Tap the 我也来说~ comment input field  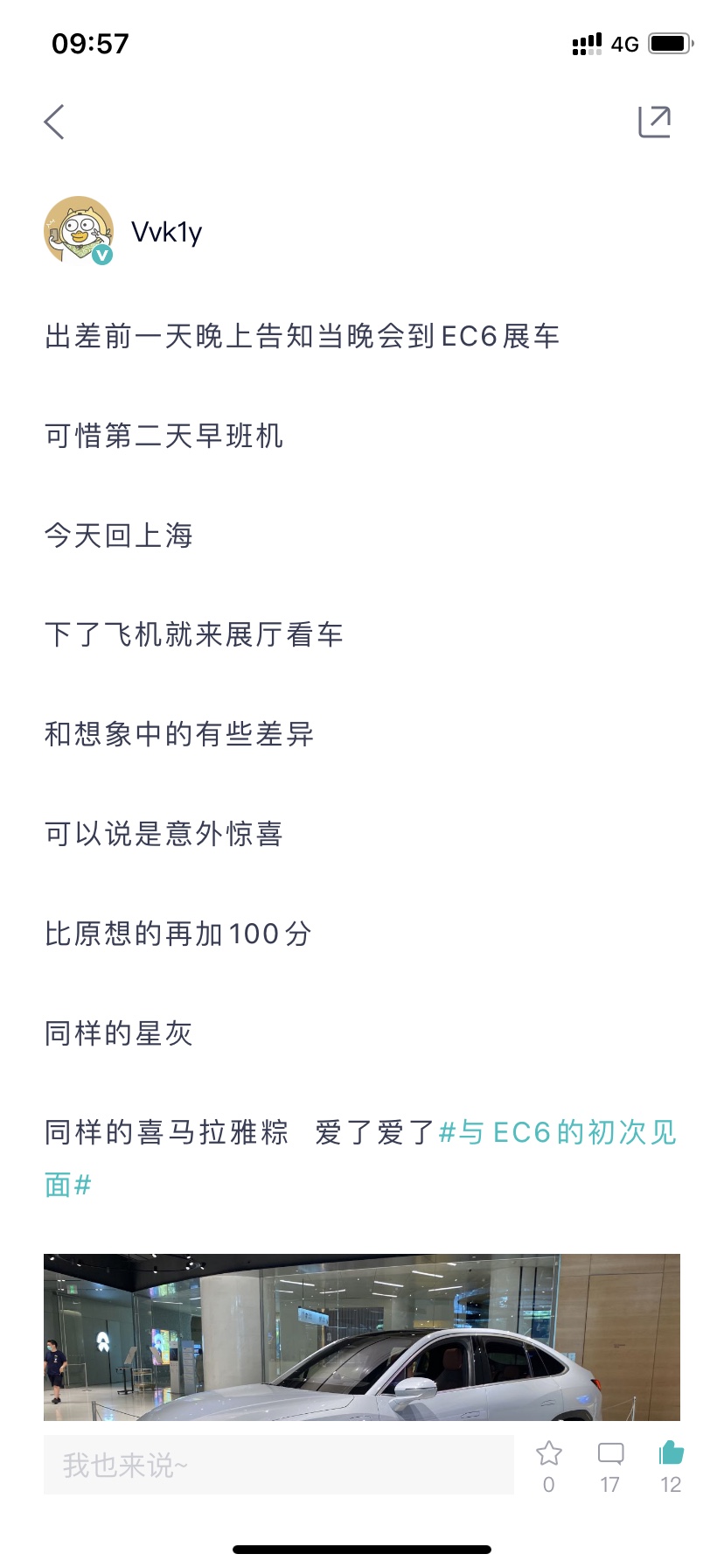[278, 1464]
